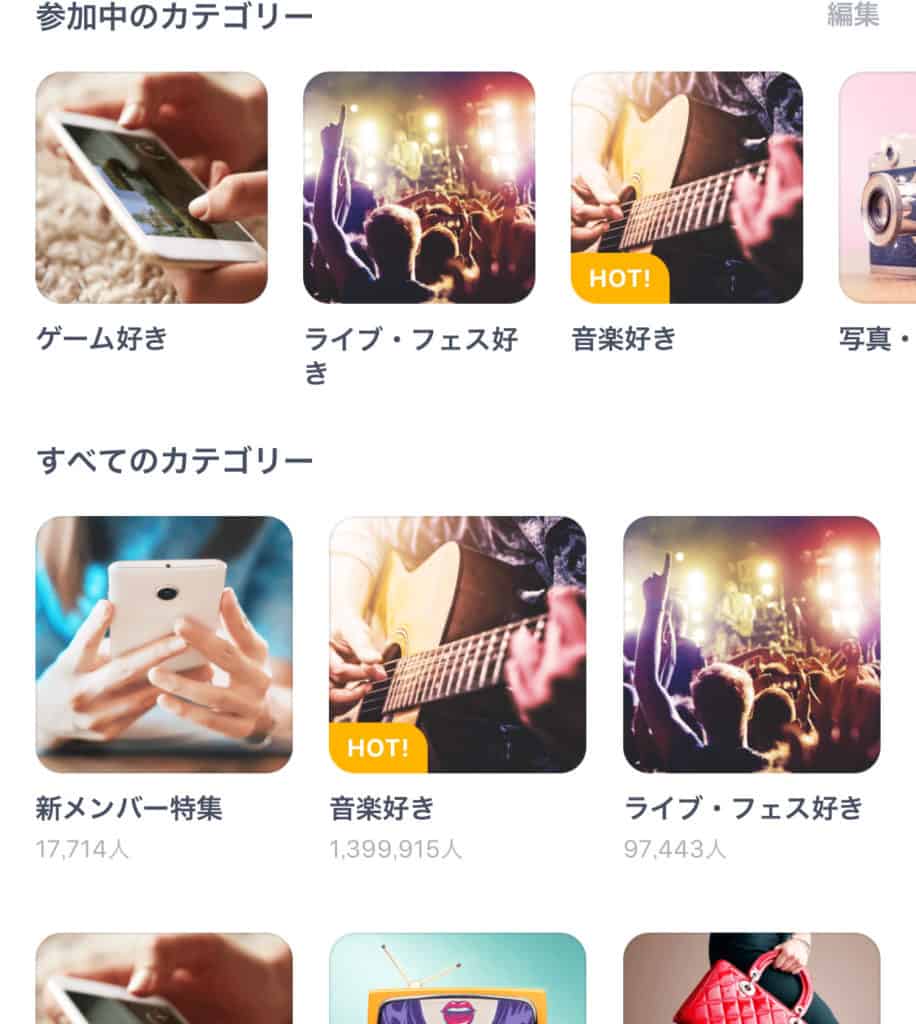
Task: Open the 新メンバー特集 category
Action: tap(164, 644)
